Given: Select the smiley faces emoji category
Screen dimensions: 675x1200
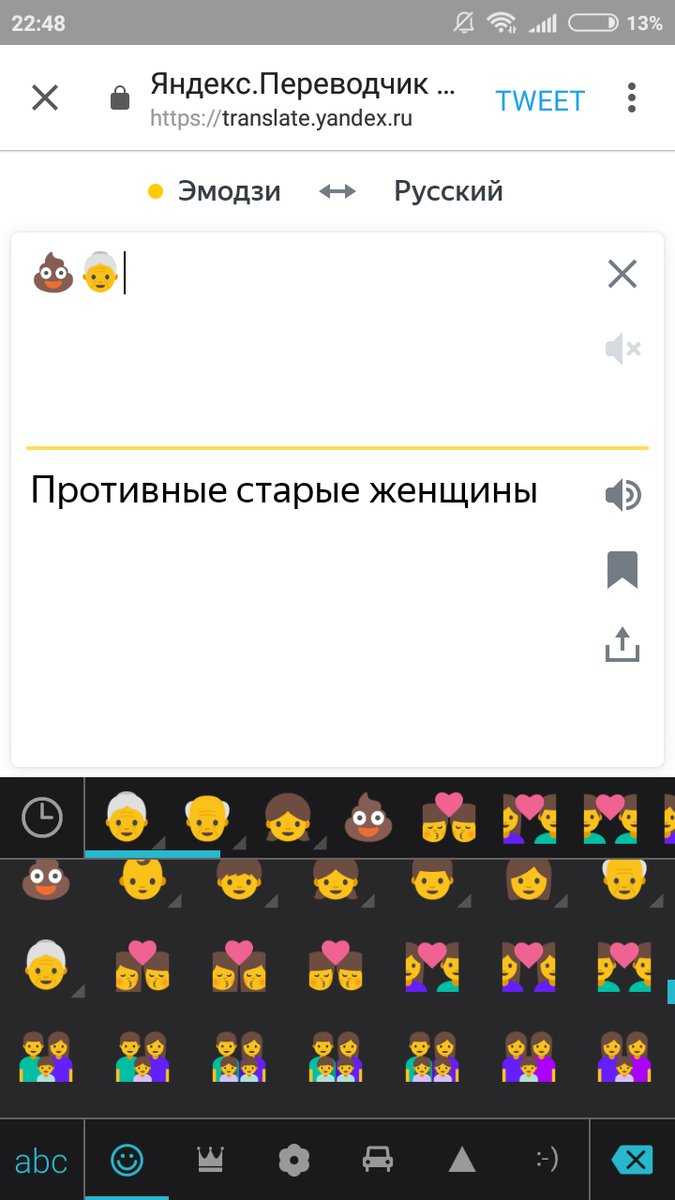Looking at the screenshot, I should (x=127, y=1160).
